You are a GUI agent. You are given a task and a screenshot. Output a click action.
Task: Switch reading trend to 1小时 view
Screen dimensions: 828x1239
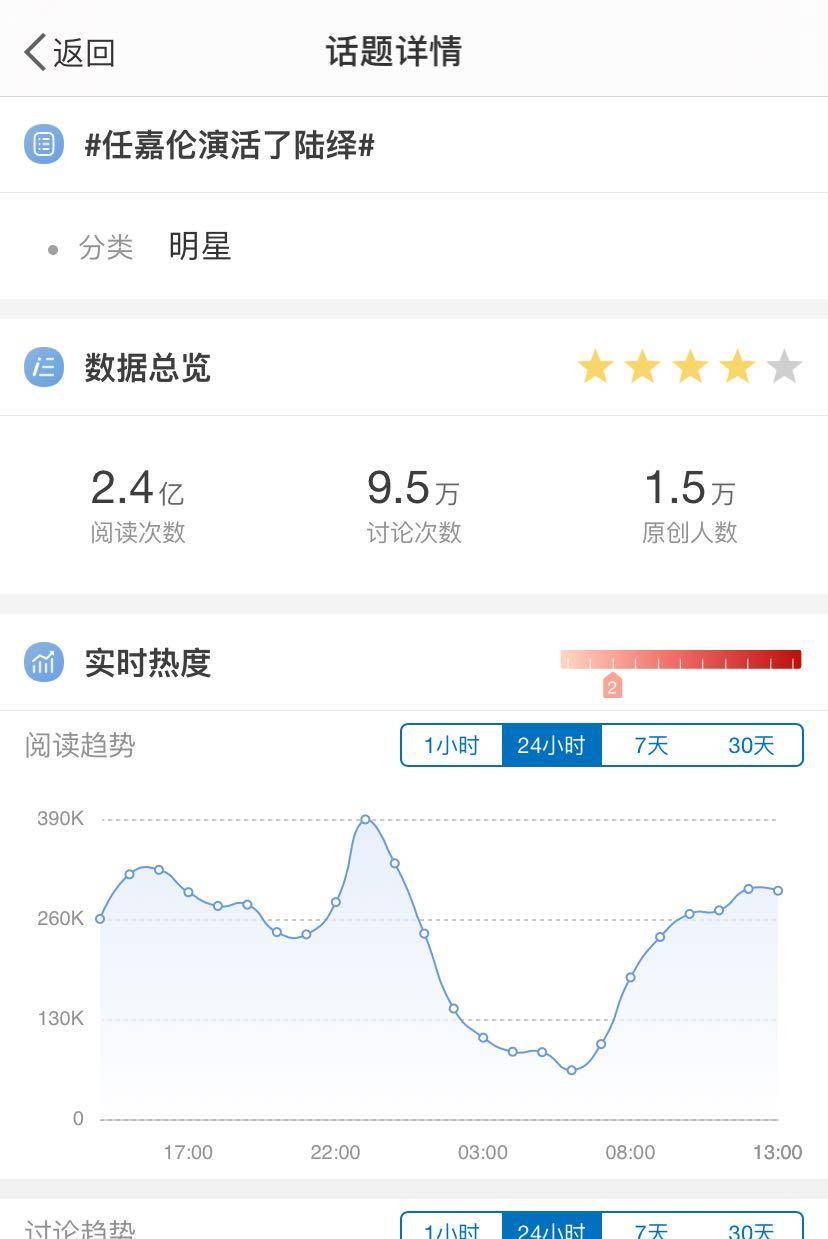[x=450, y=744]
